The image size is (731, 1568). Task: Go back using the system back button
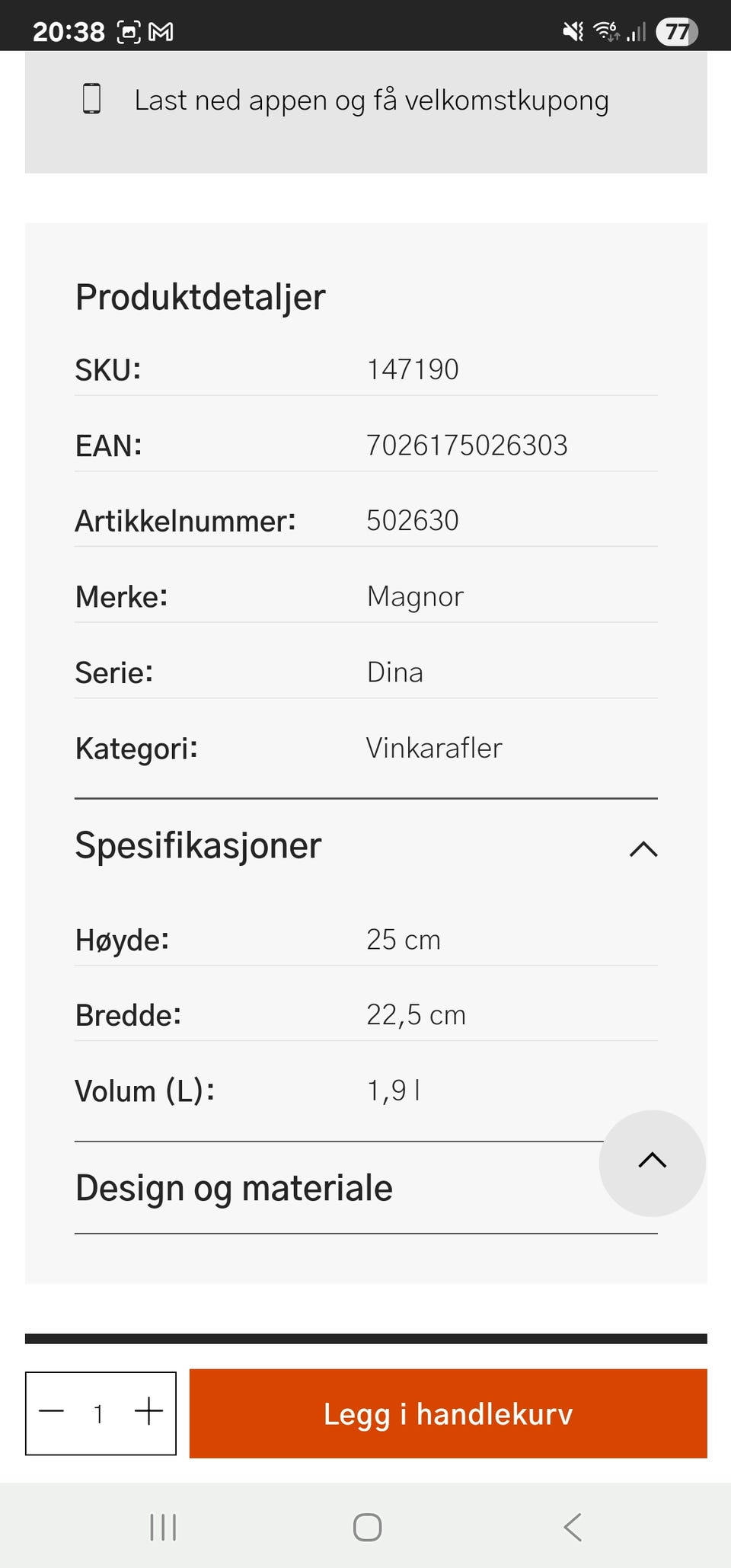(x=573, y=1527)
